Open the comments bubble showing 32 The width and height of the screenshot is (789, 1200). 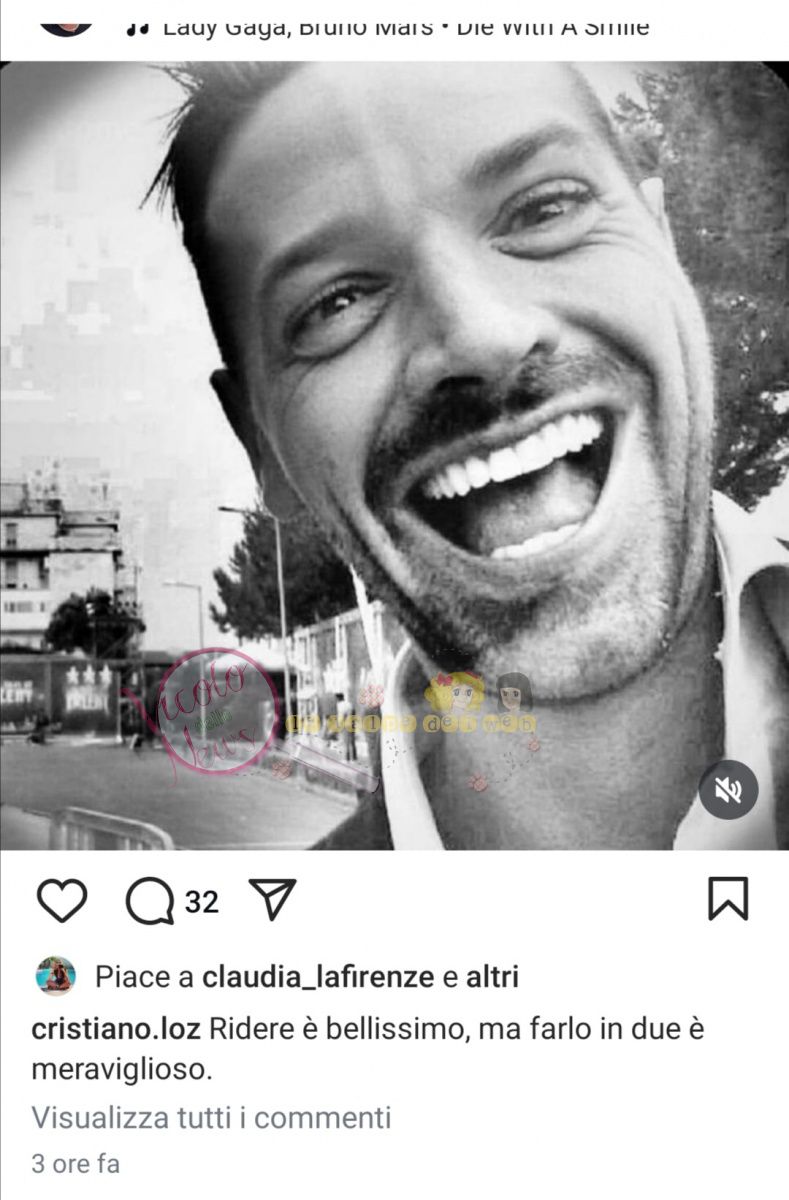pyautogui.click(x=150, y=901)
